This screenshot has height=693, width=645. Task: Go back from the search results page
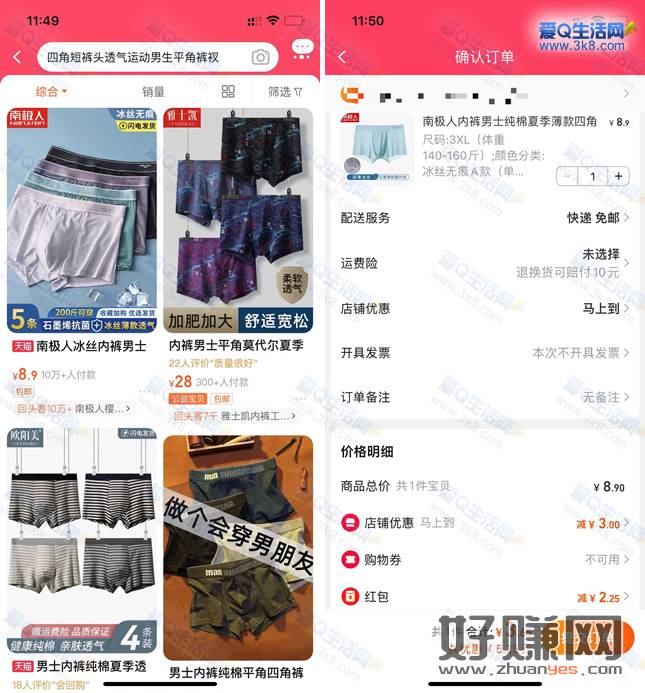(x=17, y=57)
